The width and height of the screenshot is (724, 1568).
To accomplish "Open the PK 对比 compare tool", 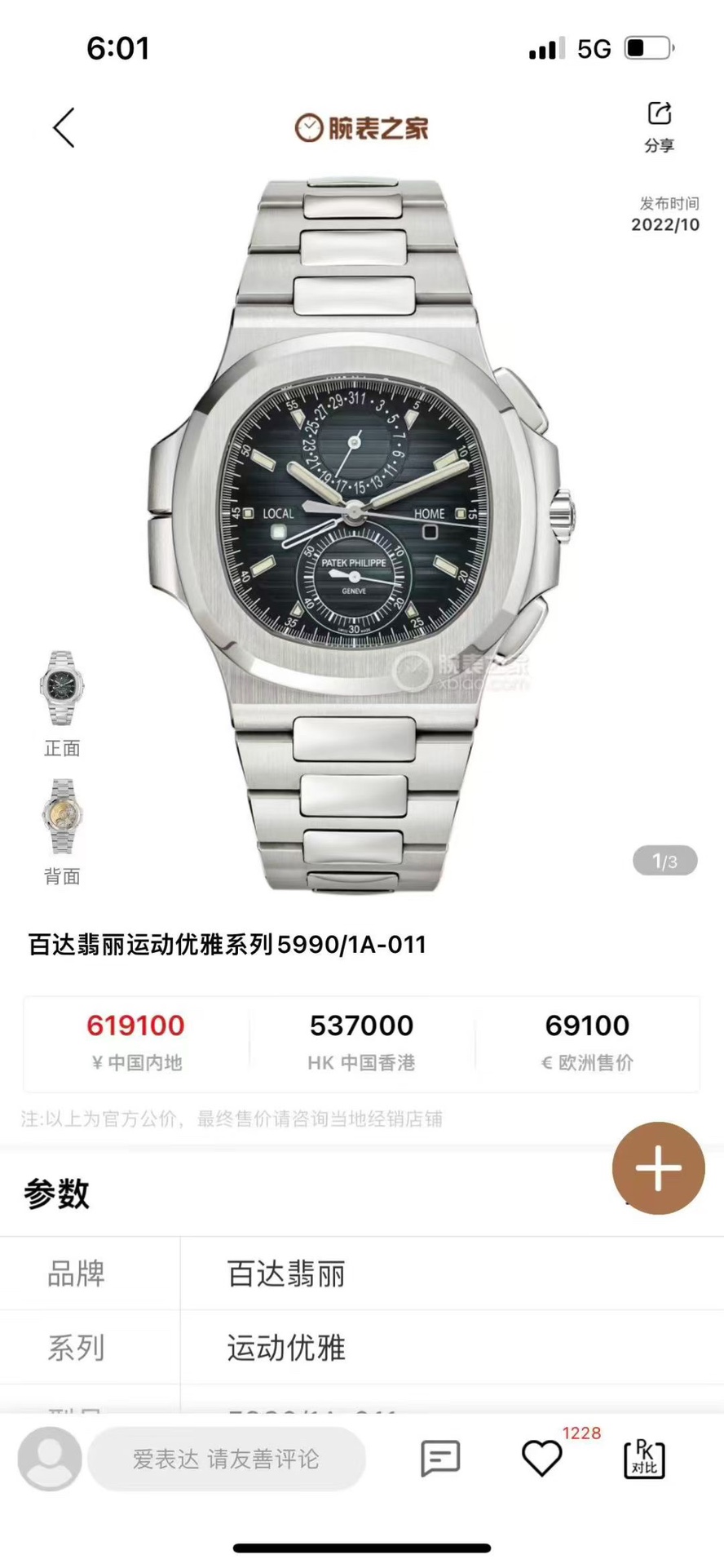I will pos(644,1458).
